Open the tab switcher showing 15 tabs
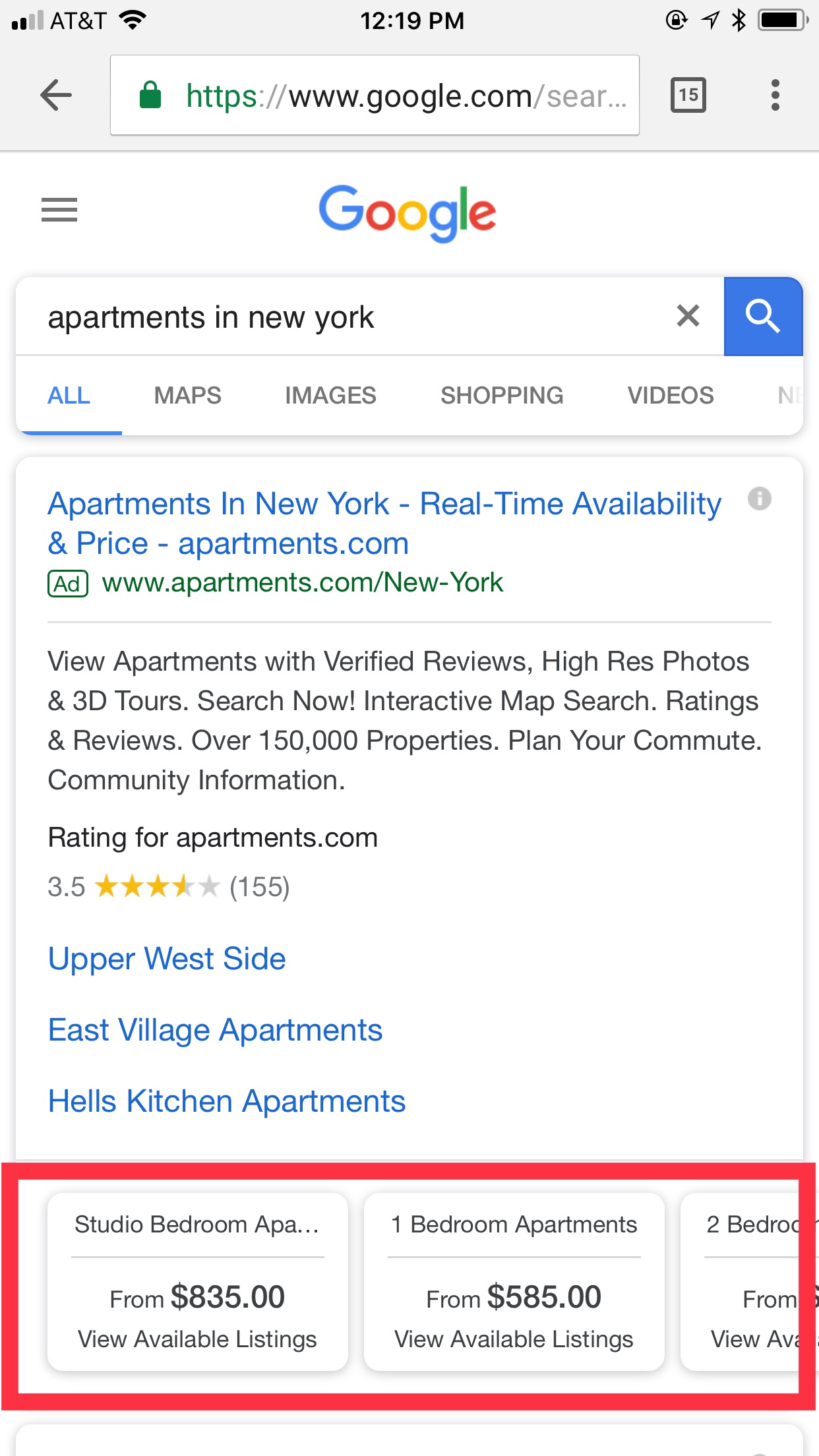The width and height of the screenshot is (819, 1456). tap(688, 96)
